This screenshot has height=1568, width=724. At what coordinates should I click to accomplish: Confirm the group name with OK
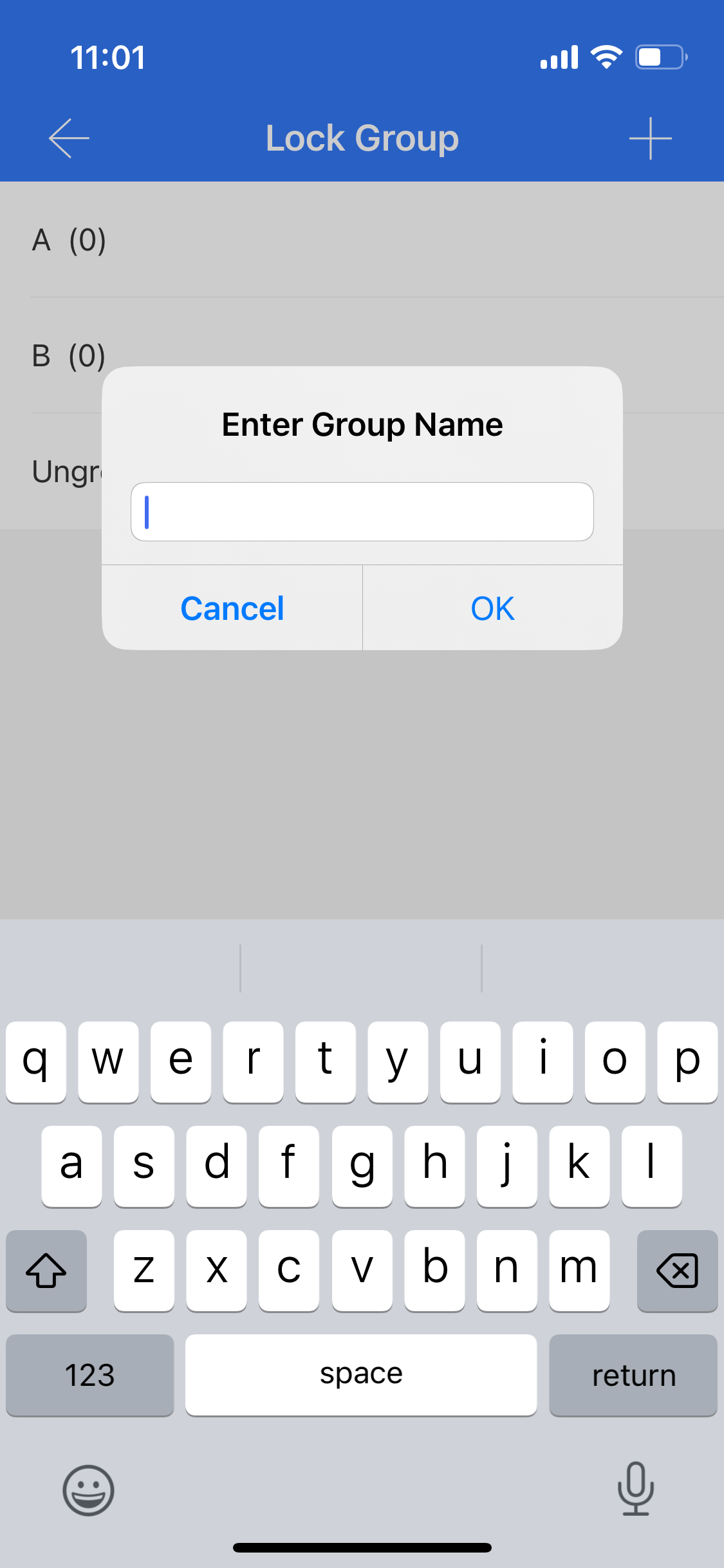(x=493, y=608)
